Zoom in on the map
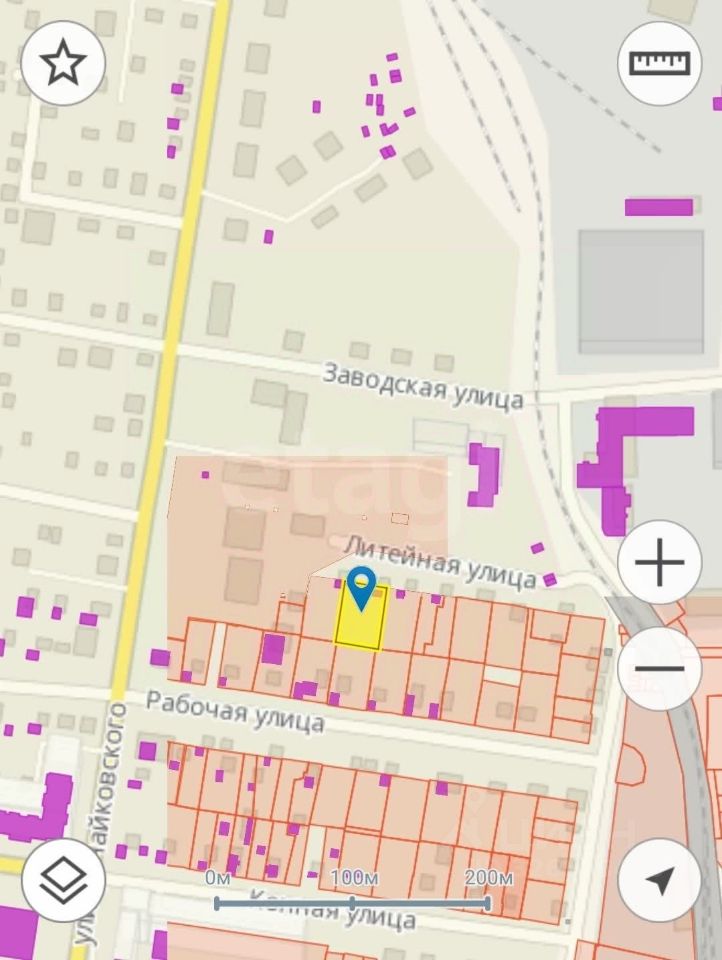722x960 pixels. [x=659, y=563]
